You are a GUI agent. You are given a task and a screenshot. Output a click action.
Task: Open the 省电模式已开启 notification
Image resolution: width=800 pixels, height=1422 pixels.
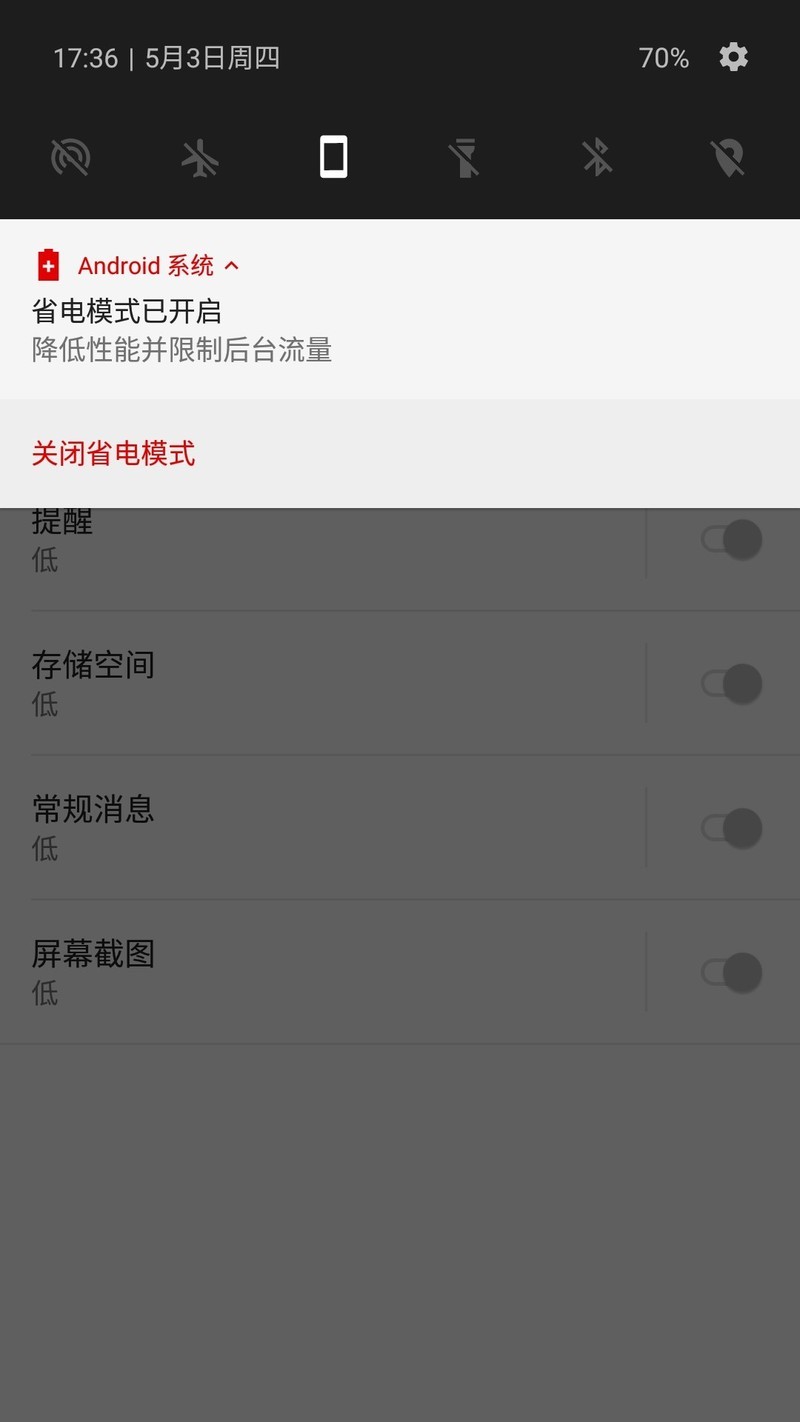click(x=180, y=330)
